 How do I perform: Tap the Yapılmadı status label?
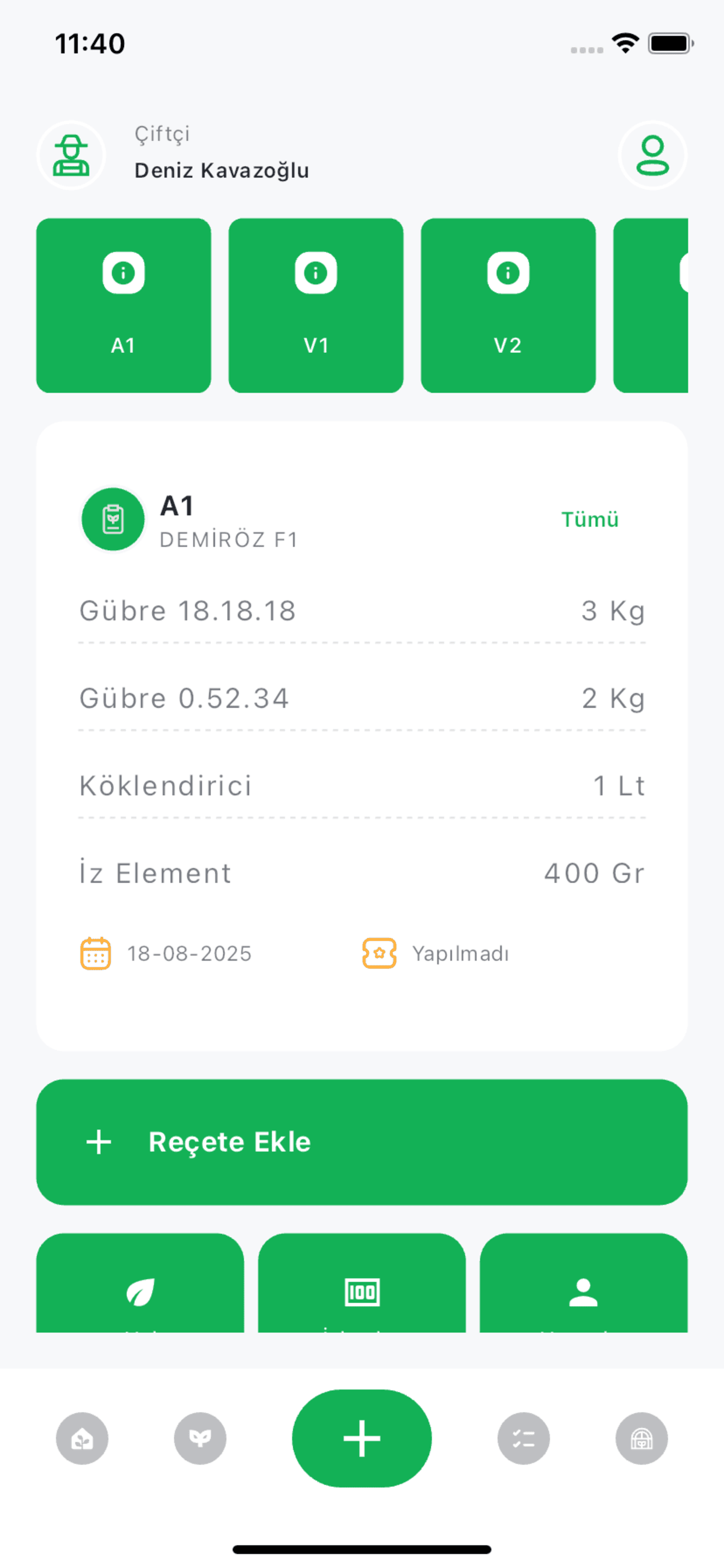(461, 953)
